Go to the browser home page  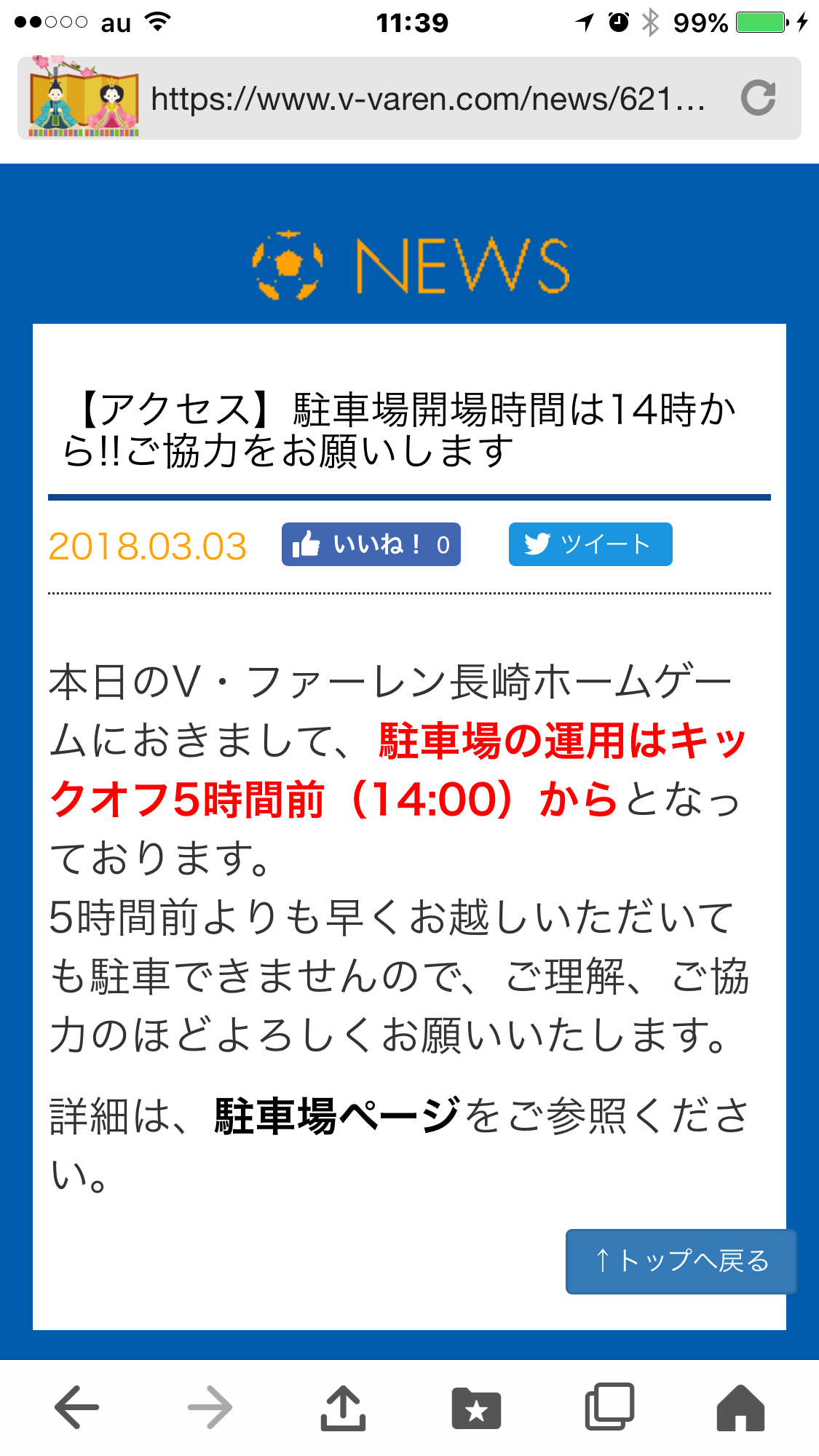pos(740,1407)
